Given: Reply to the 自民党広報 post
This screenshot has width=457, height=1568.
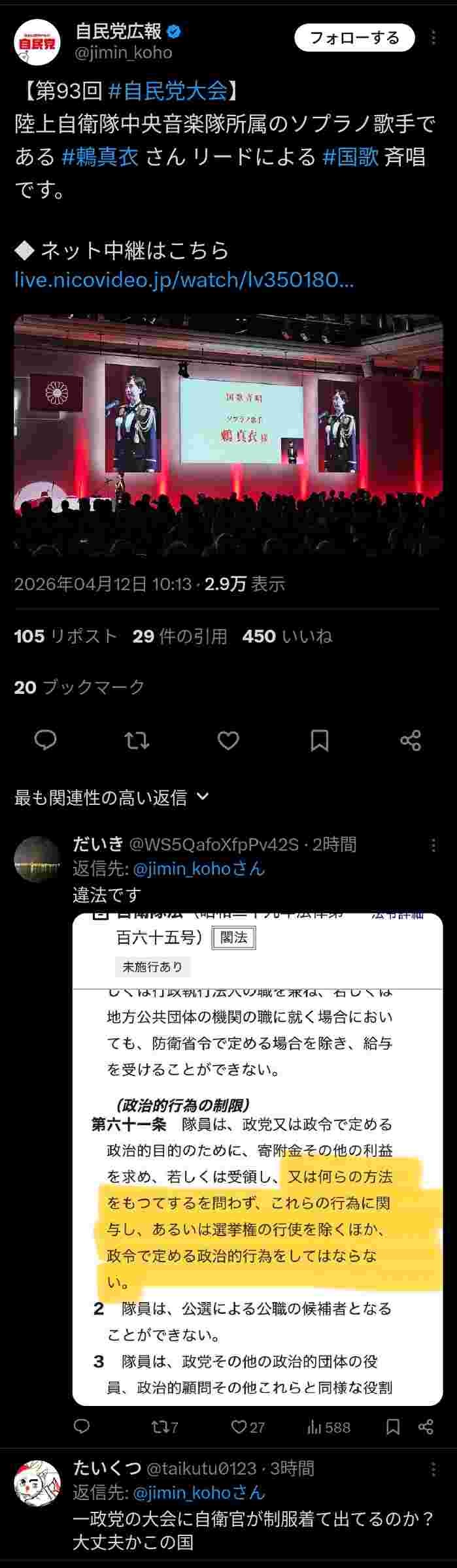Looking at the screenshot, I should pyautogui.click(x=45, y=740).
